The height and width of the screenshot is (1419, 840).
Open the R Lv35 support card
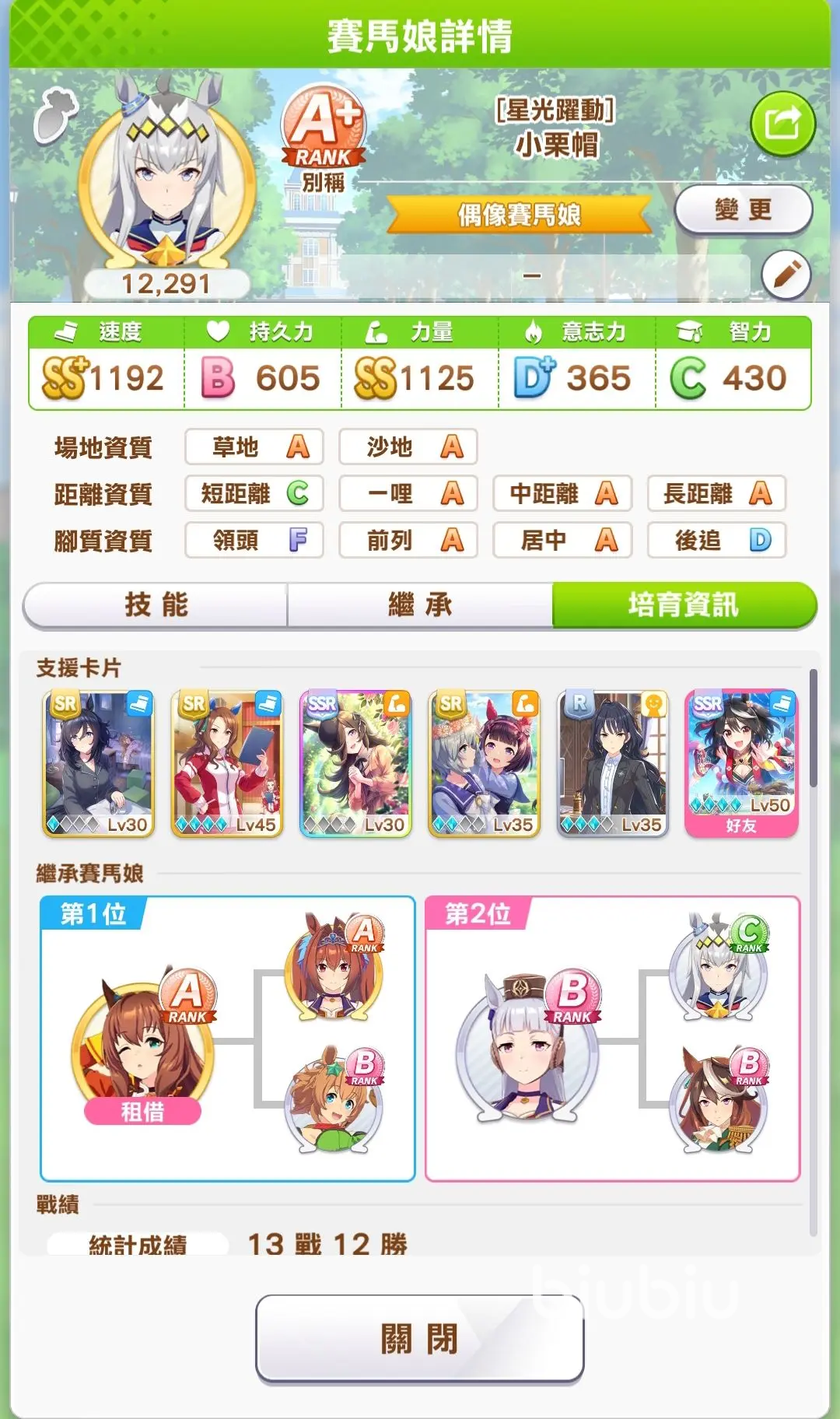[613, 763]
